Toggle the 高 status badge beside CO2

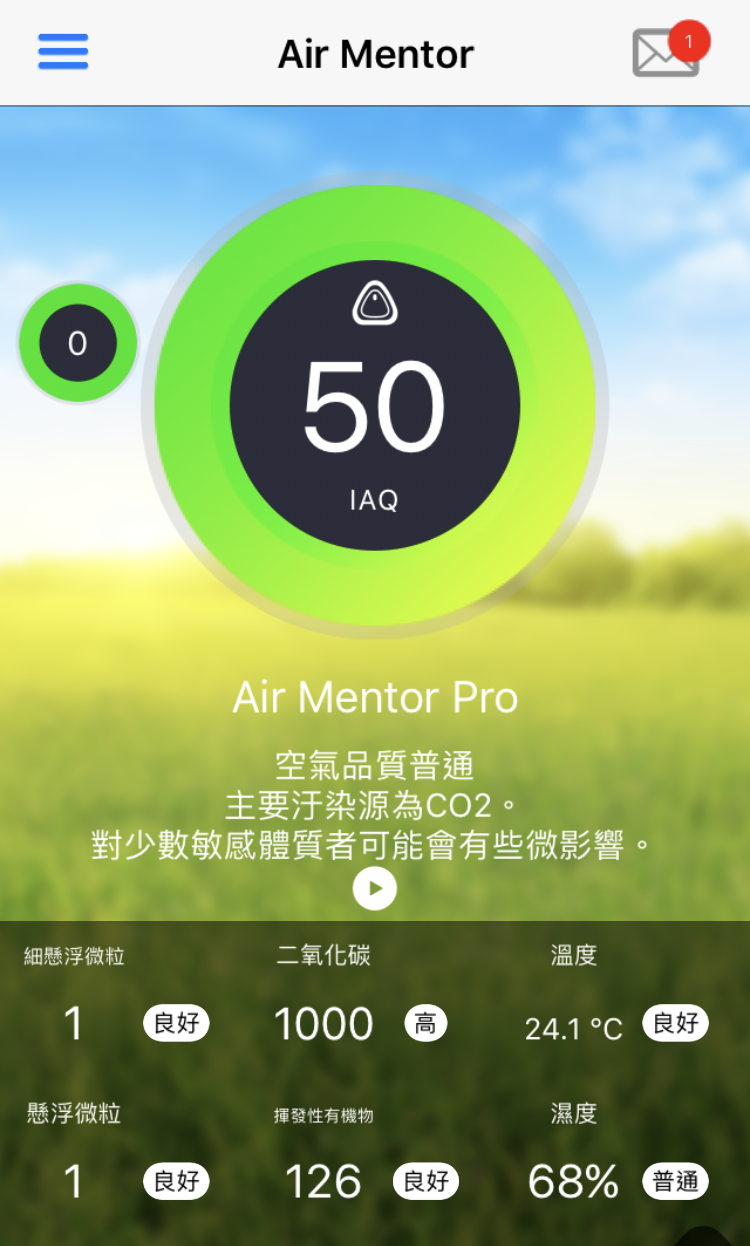point(424,1023)
